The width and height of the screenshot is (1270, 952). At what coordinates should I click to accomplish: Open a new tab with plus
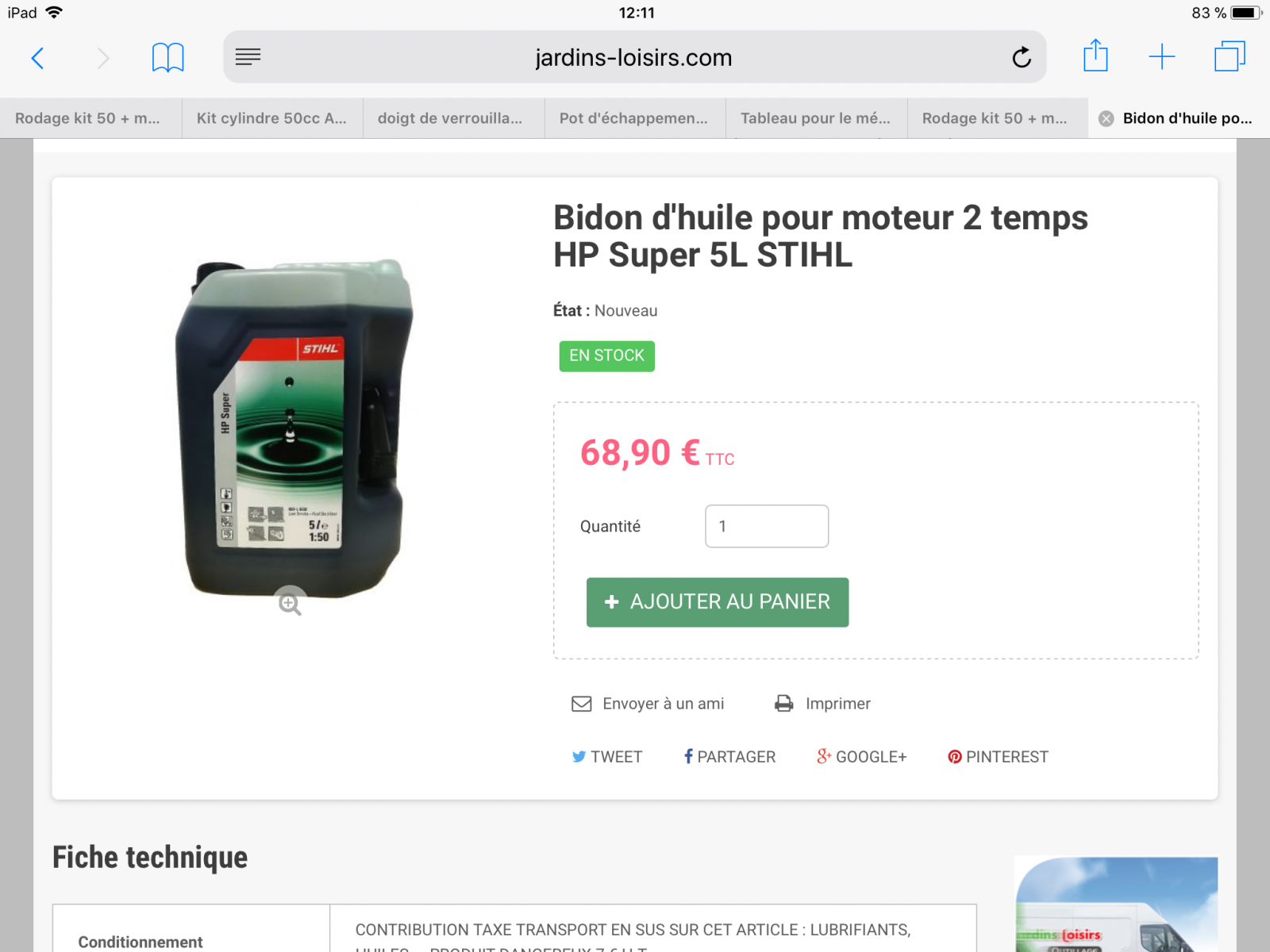pyautogui.click(x=1161, y=57)
